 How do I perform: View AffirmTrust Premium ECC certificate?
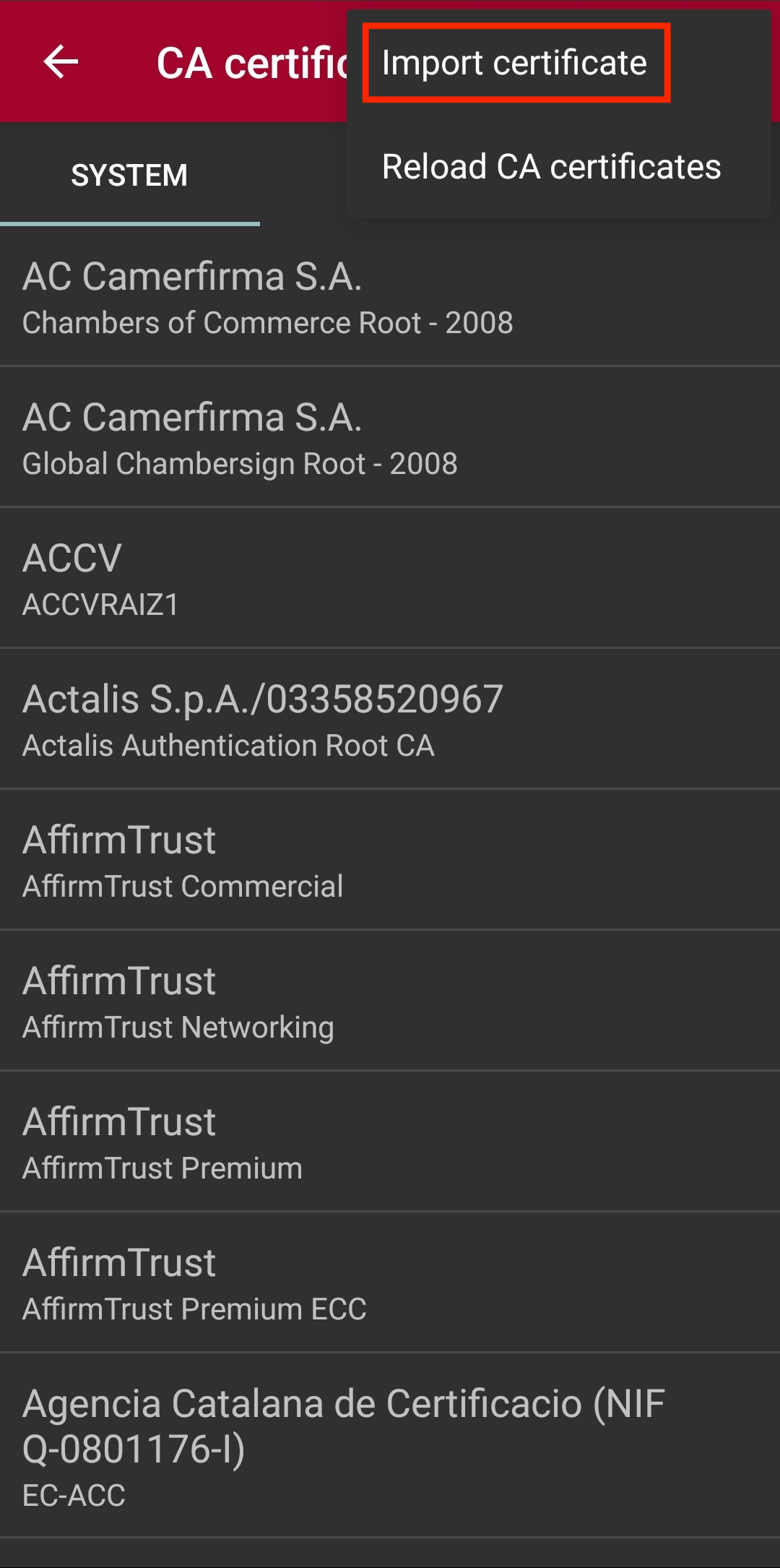390,1283
